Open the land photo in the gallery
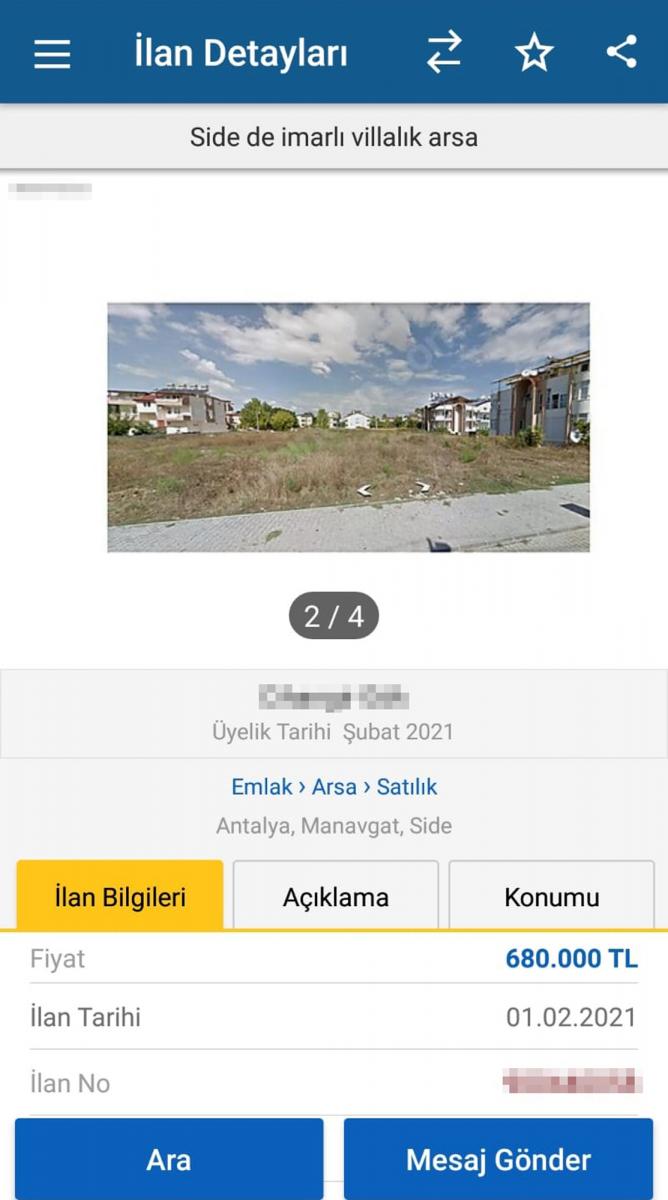This screenshot has height=1200, width=668. tap(348, 427)
